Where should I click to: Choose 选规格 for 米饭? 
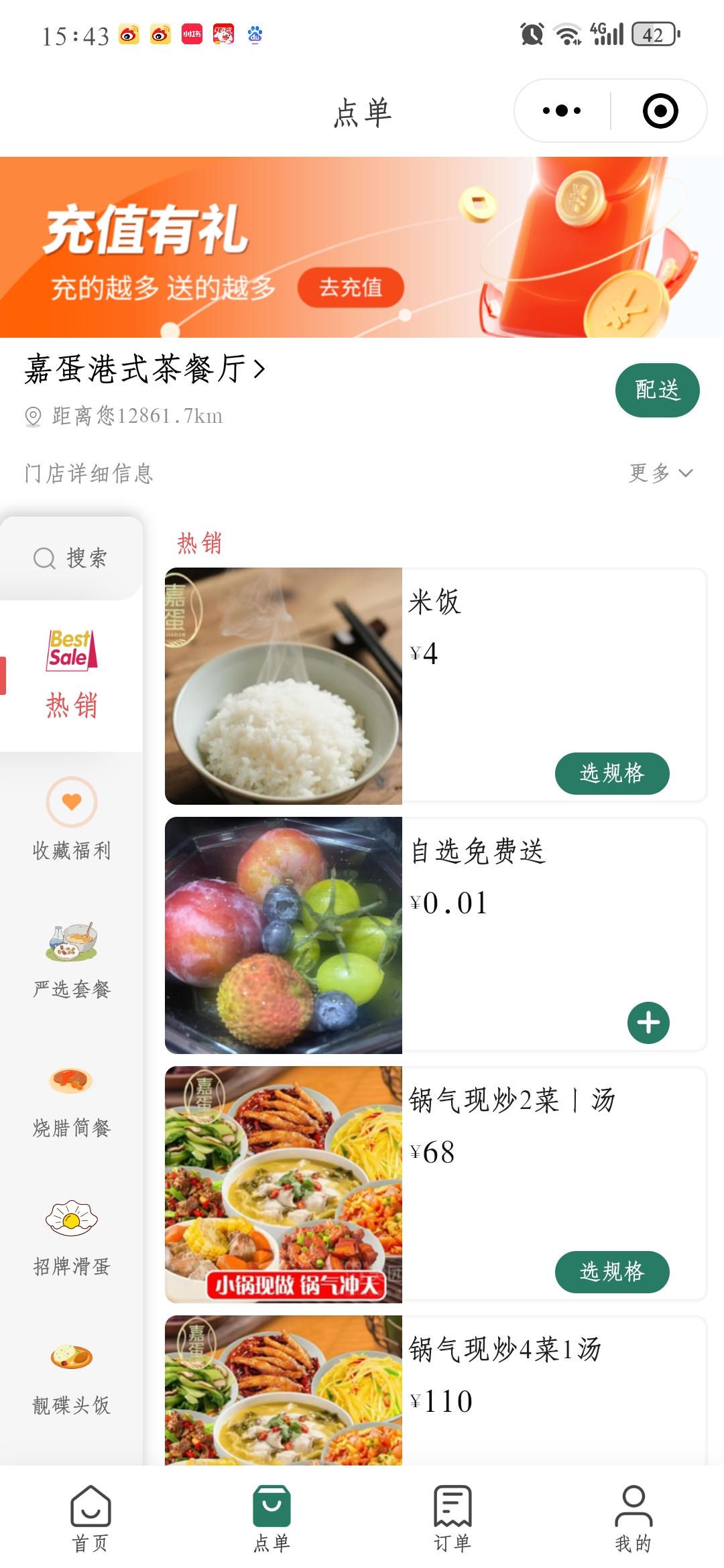click(x=611, y=773)
